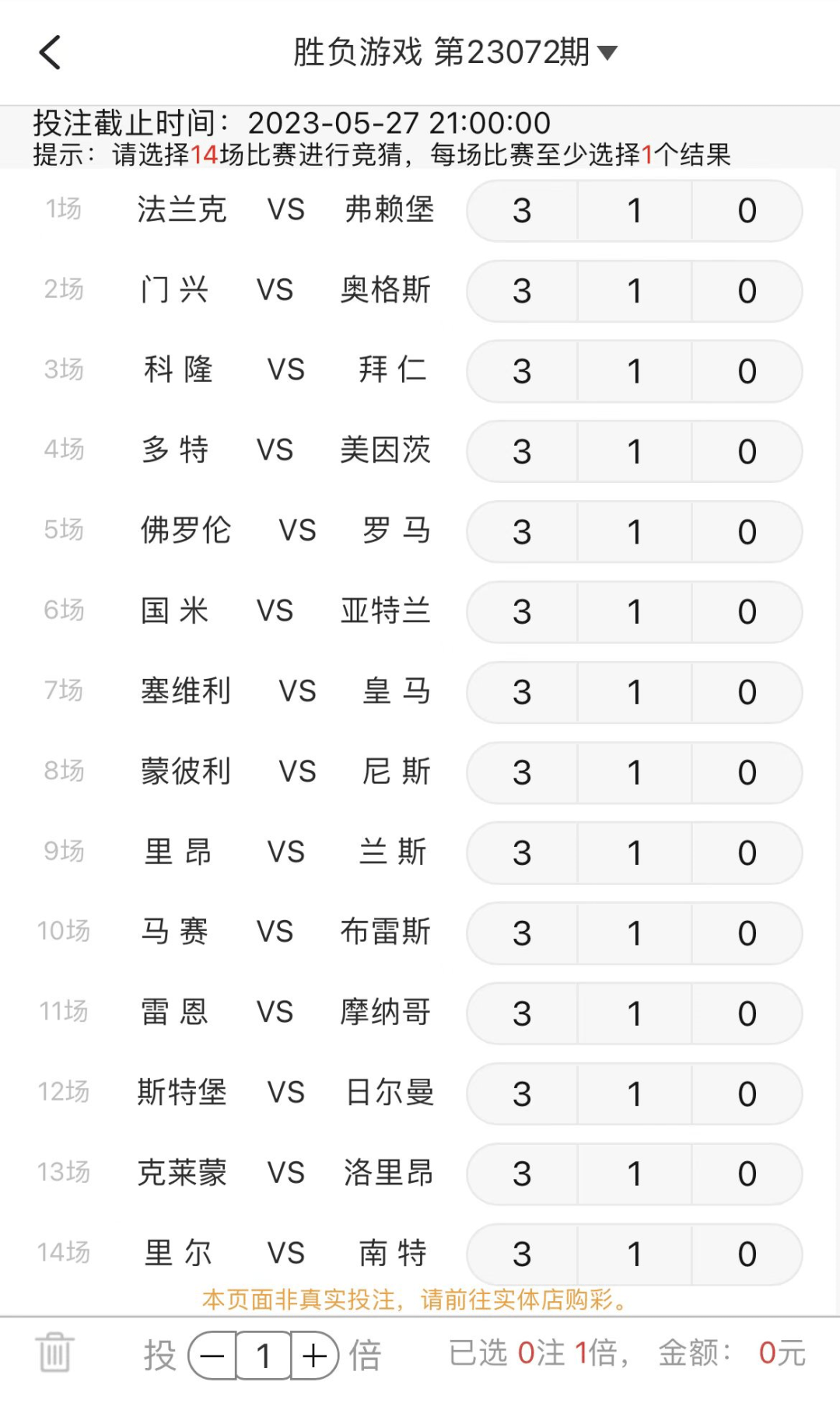
Task: Choose 1 for 斯特堡 vs 日尔曼
Action: point(635,1094)
